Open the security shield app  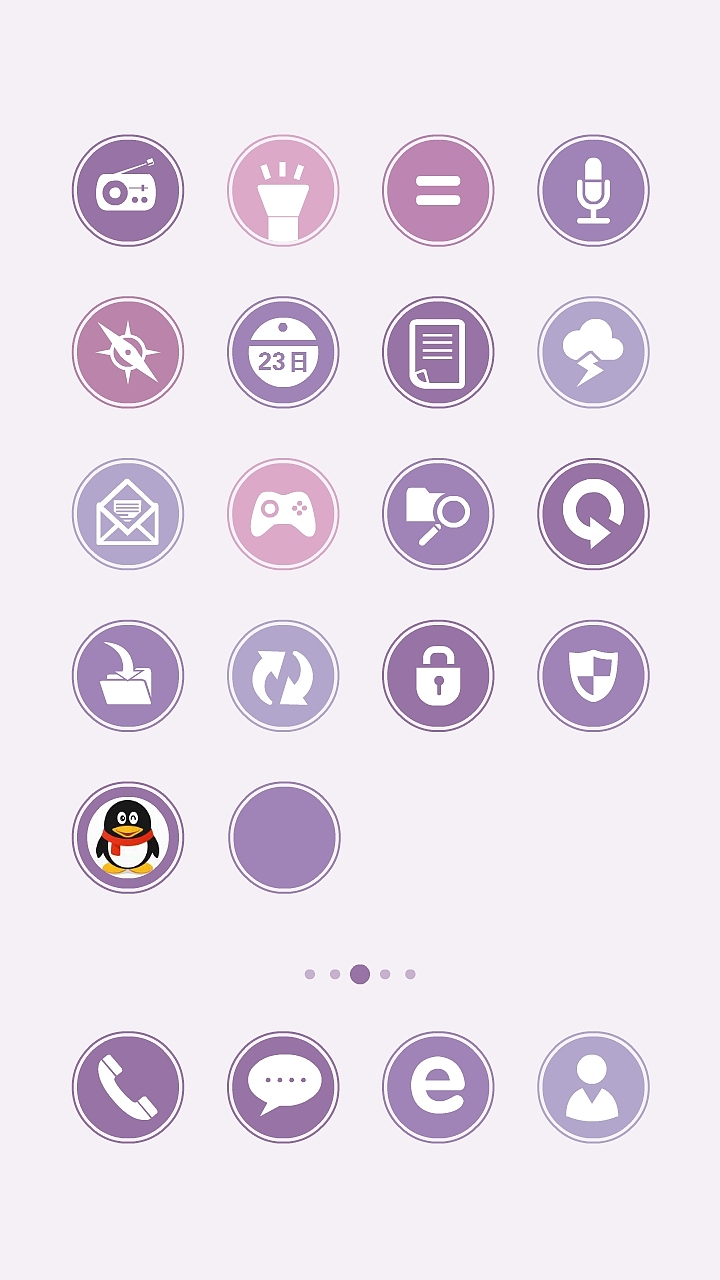[593, 676]
